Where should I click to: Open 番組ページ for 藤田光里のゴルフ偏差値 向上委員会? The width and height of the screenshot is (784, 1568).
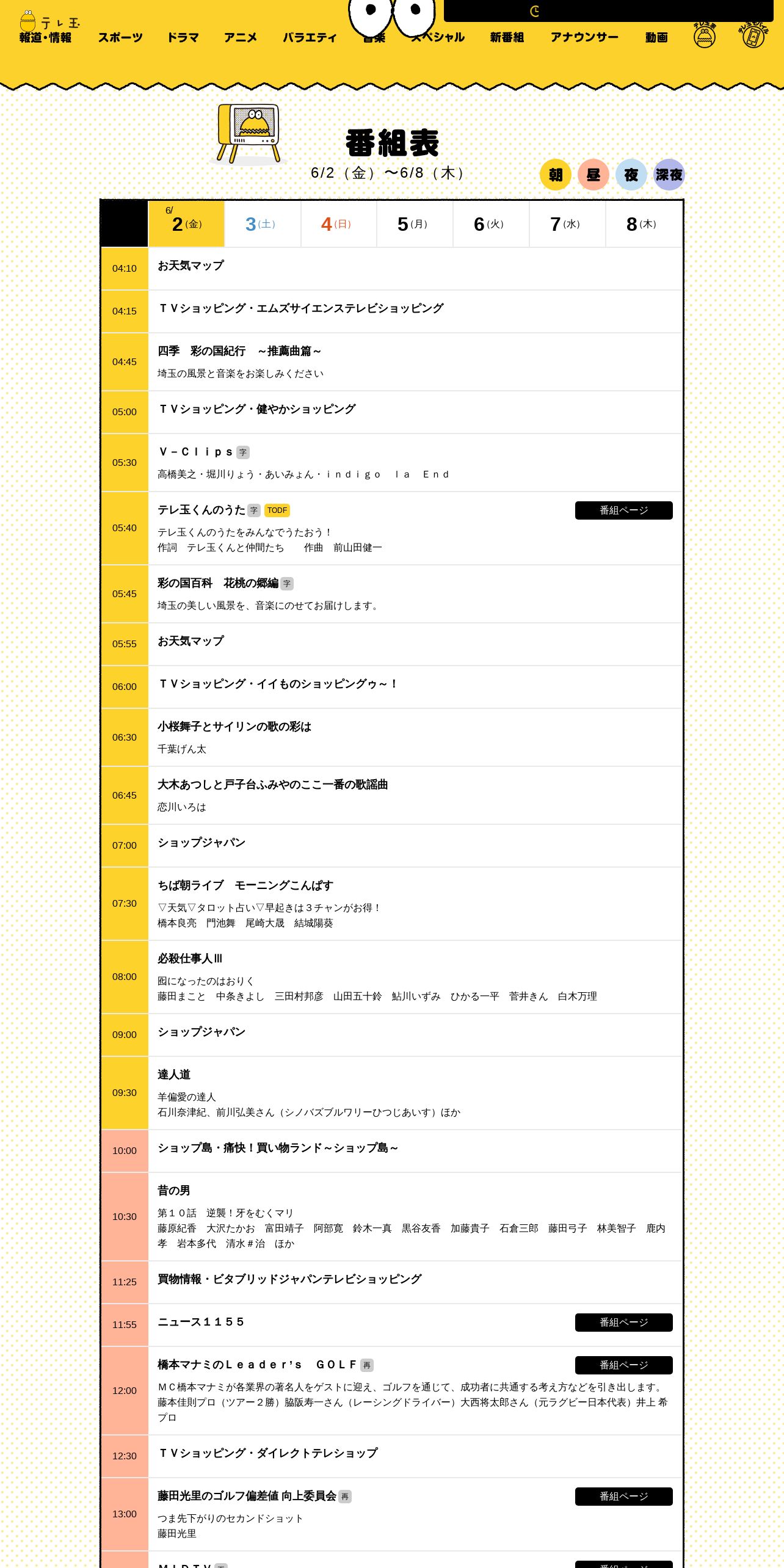(x=623, y=1497)
